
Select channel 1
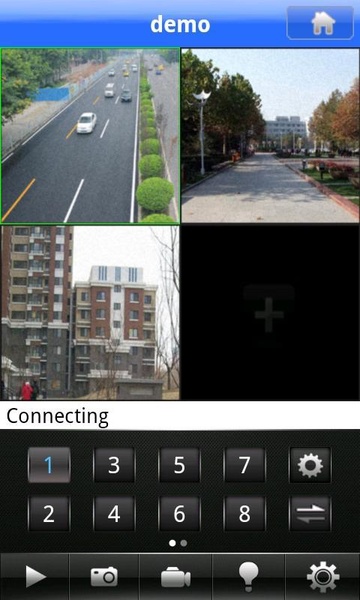pyautogui.click(x=49, y=465)
